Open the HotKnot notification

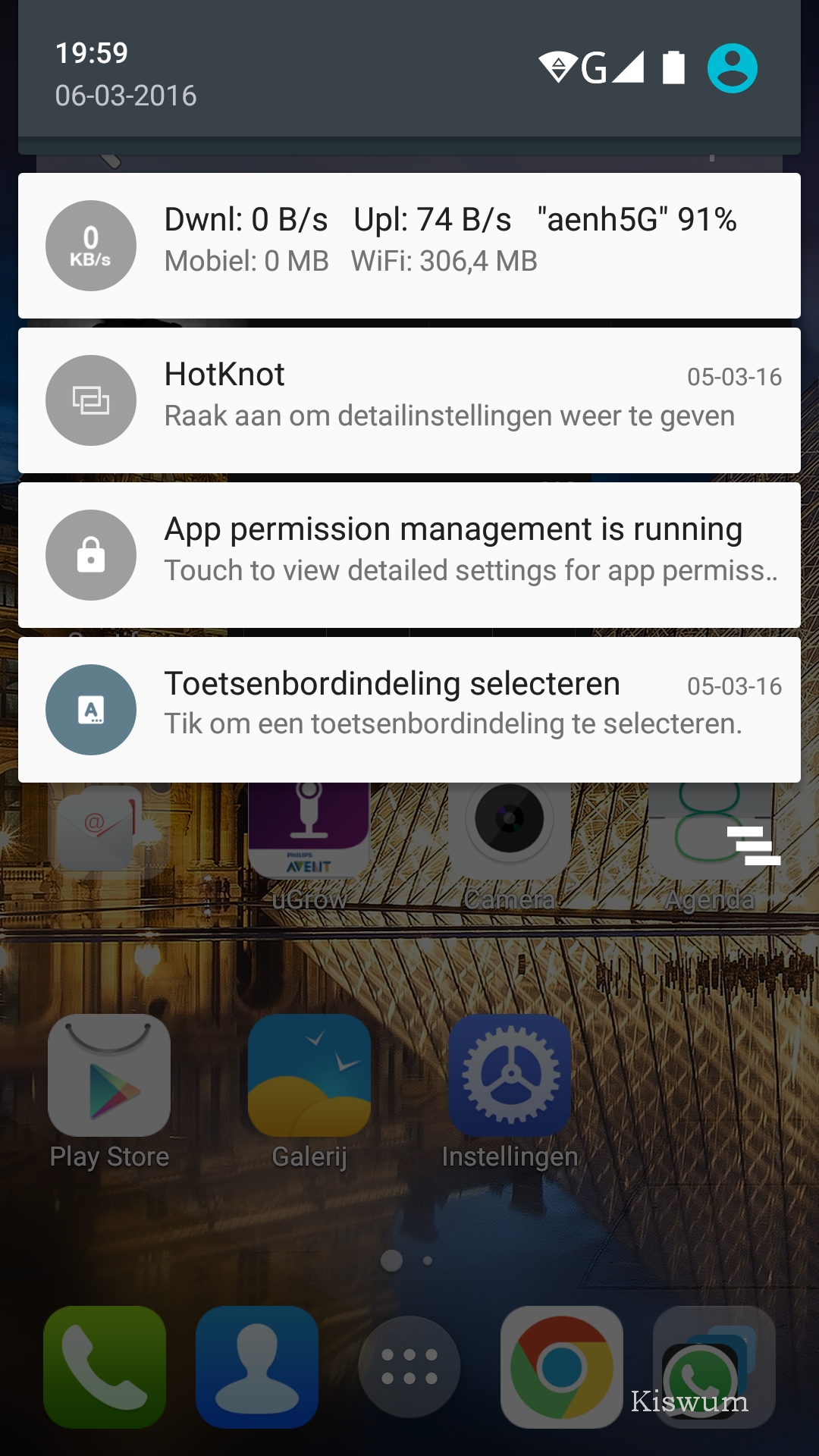point(409,400)
